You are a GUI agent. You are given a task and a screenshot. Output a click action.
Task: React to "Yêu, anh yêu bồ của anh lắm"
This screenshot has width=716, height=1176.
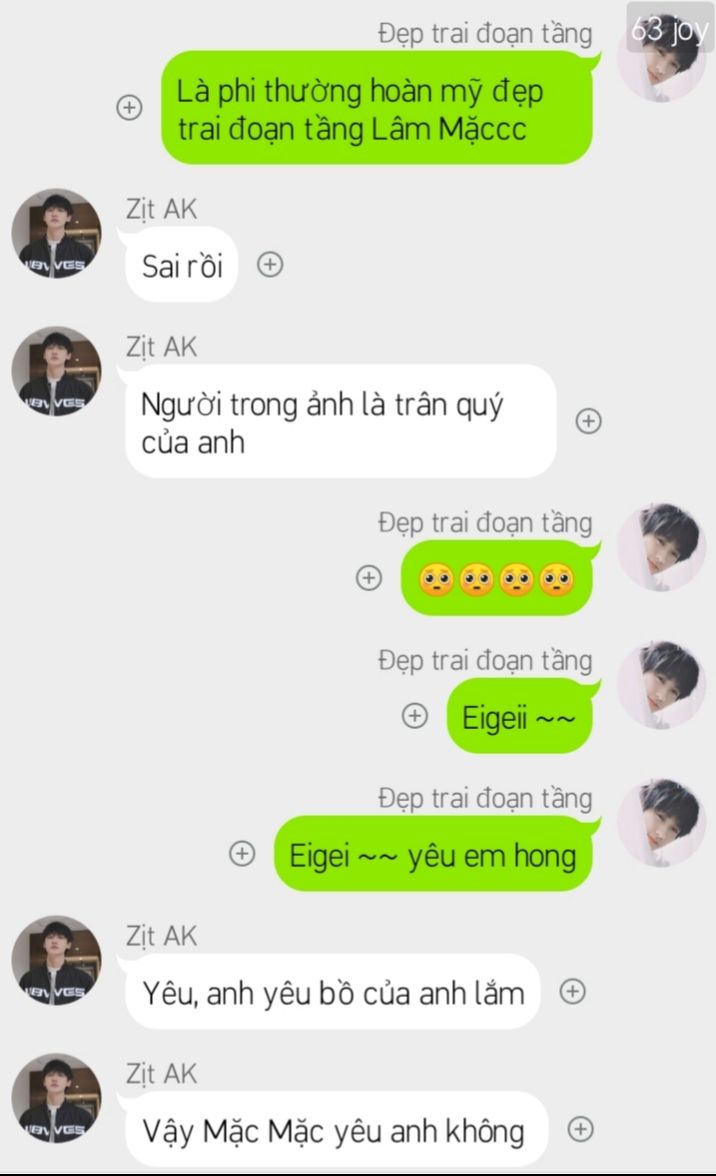(x=572, y=992)
